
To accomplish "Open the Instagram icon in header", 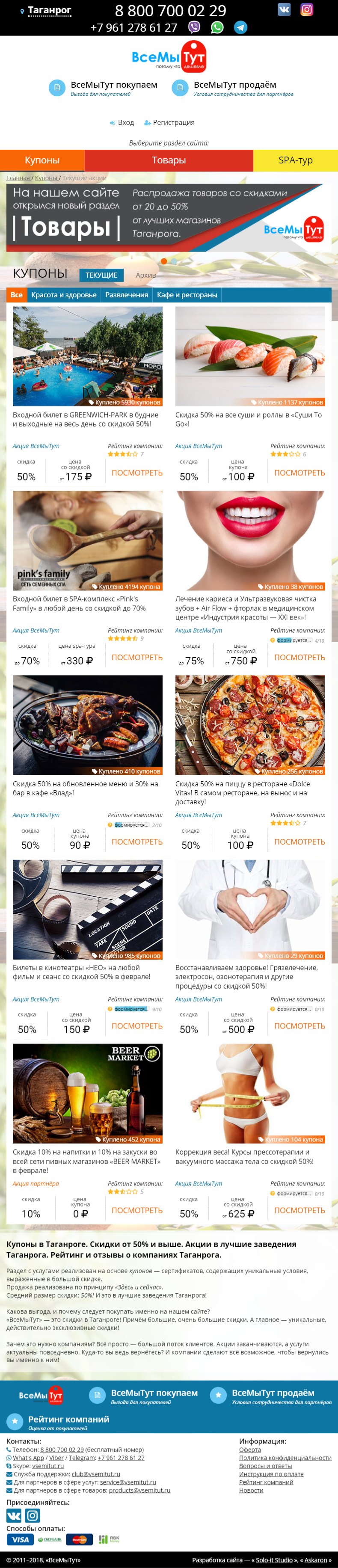I will (307, 9).
